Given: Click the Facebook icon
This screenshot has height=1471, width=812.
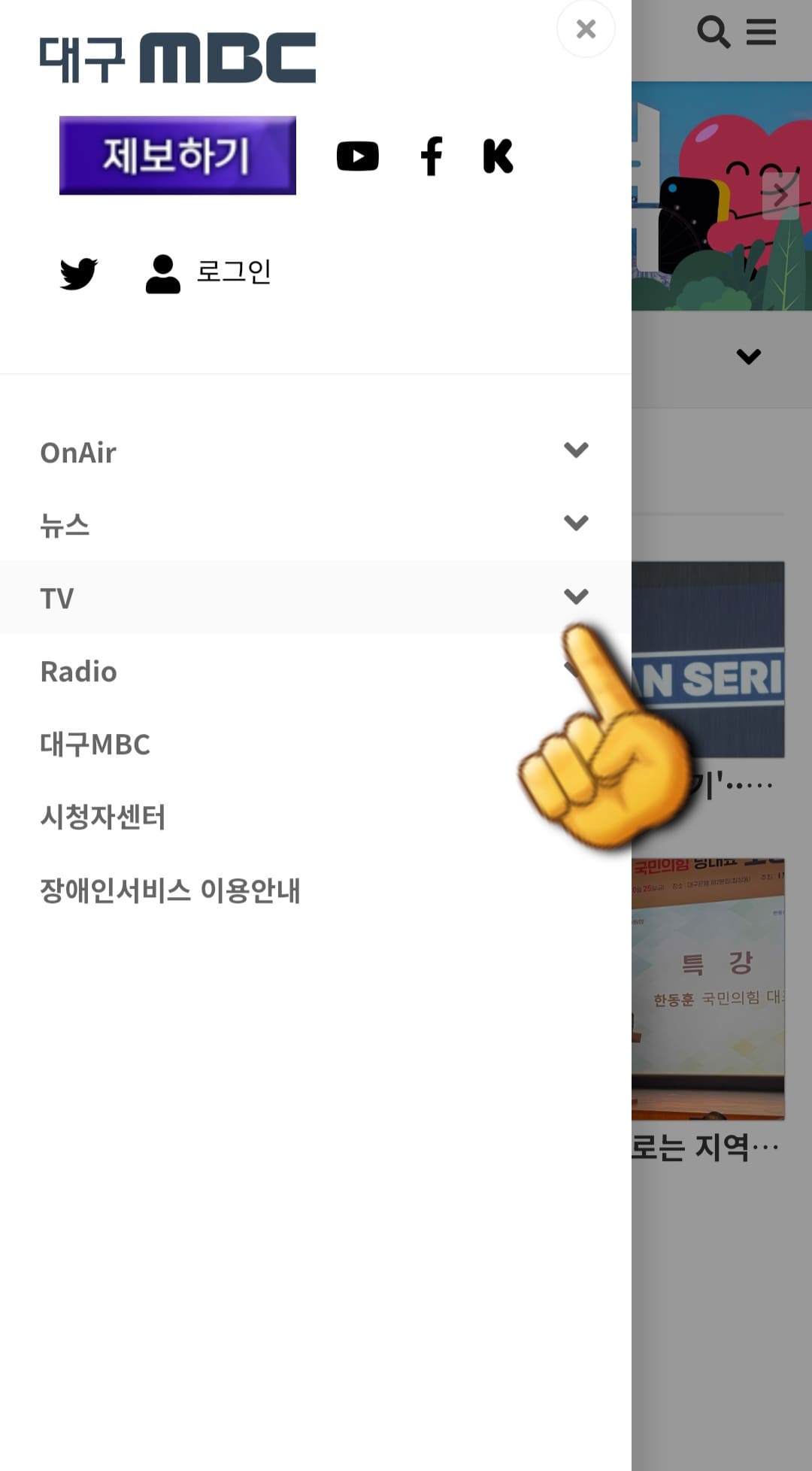Looking at the screenshot, I should 432,156.
